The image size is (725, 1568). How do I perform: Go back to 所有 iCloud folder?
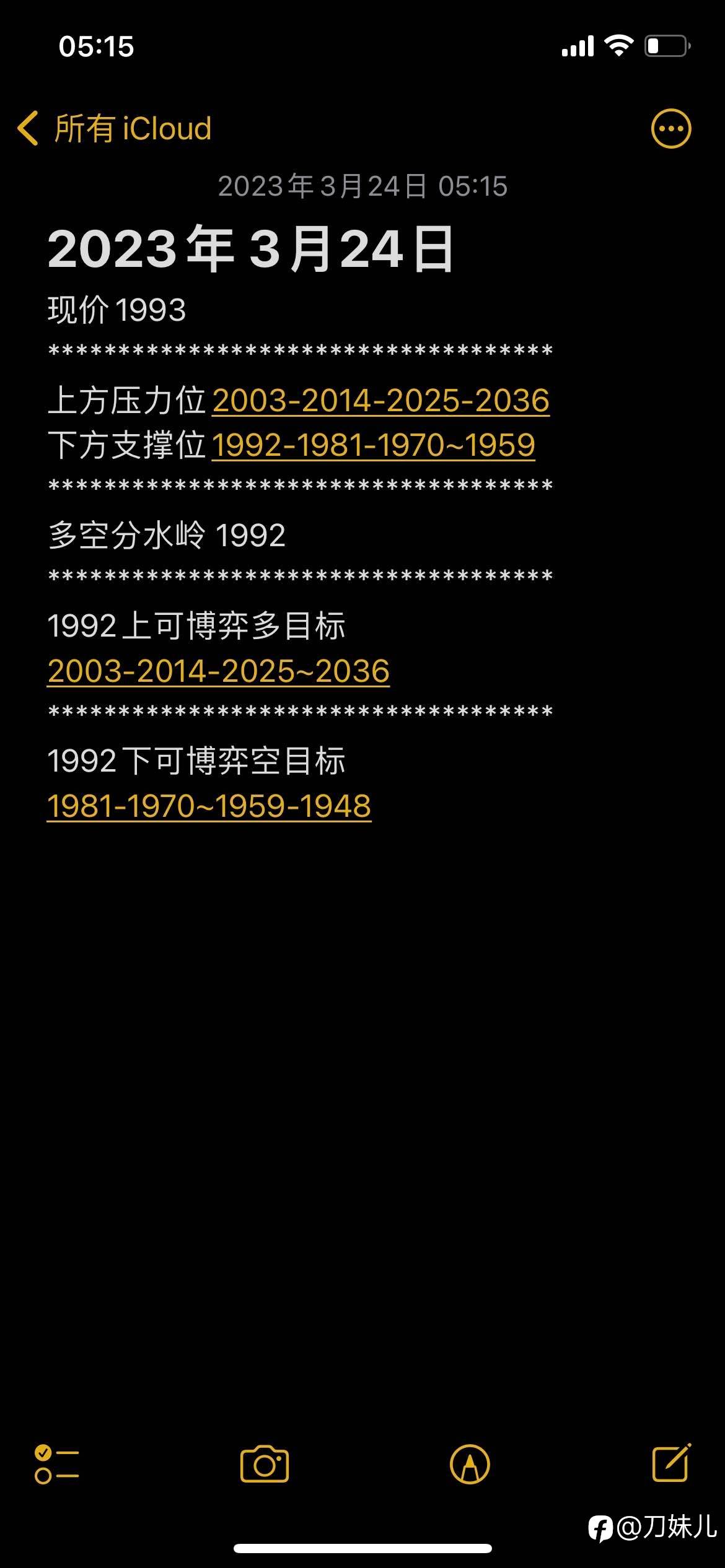click(x=115, y=129)
